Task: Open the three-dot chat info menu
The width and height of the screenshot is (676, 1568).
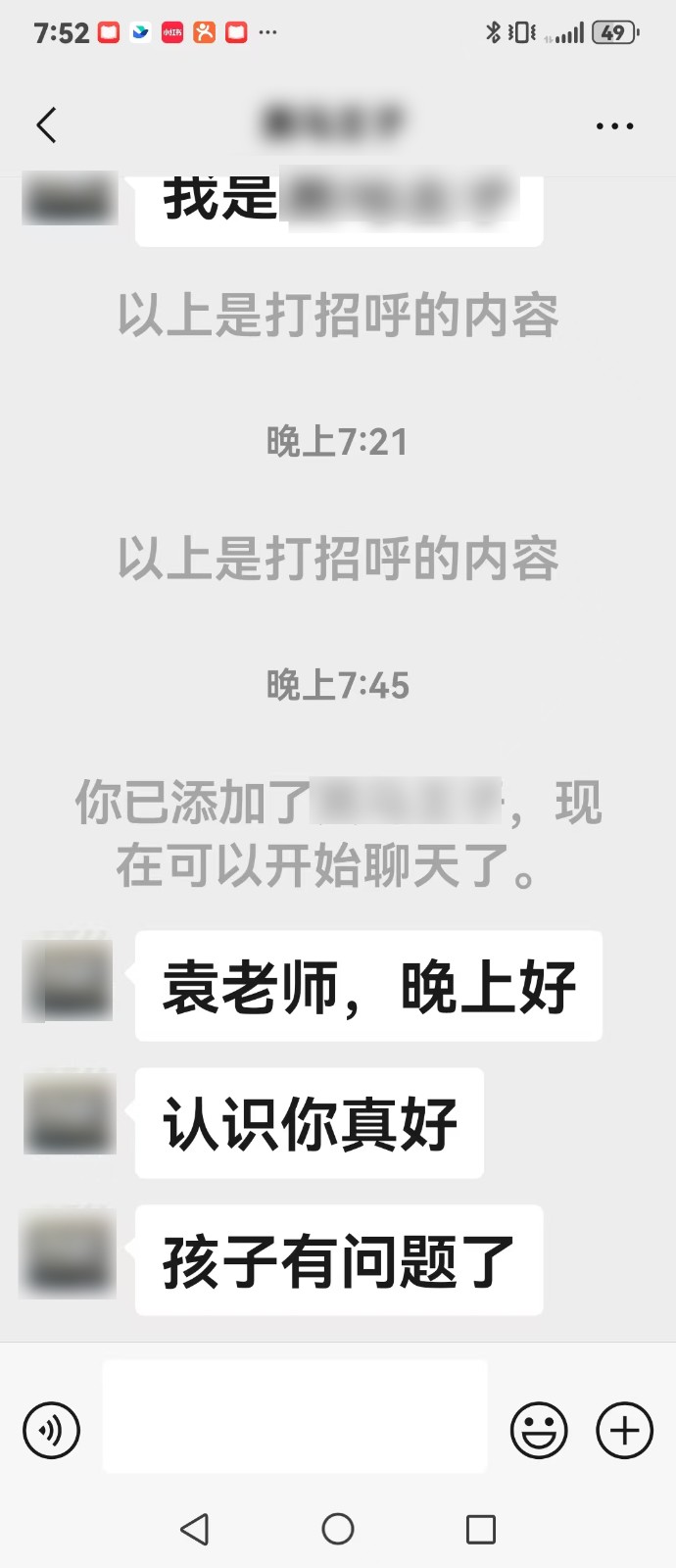Action: pos(614,125)
